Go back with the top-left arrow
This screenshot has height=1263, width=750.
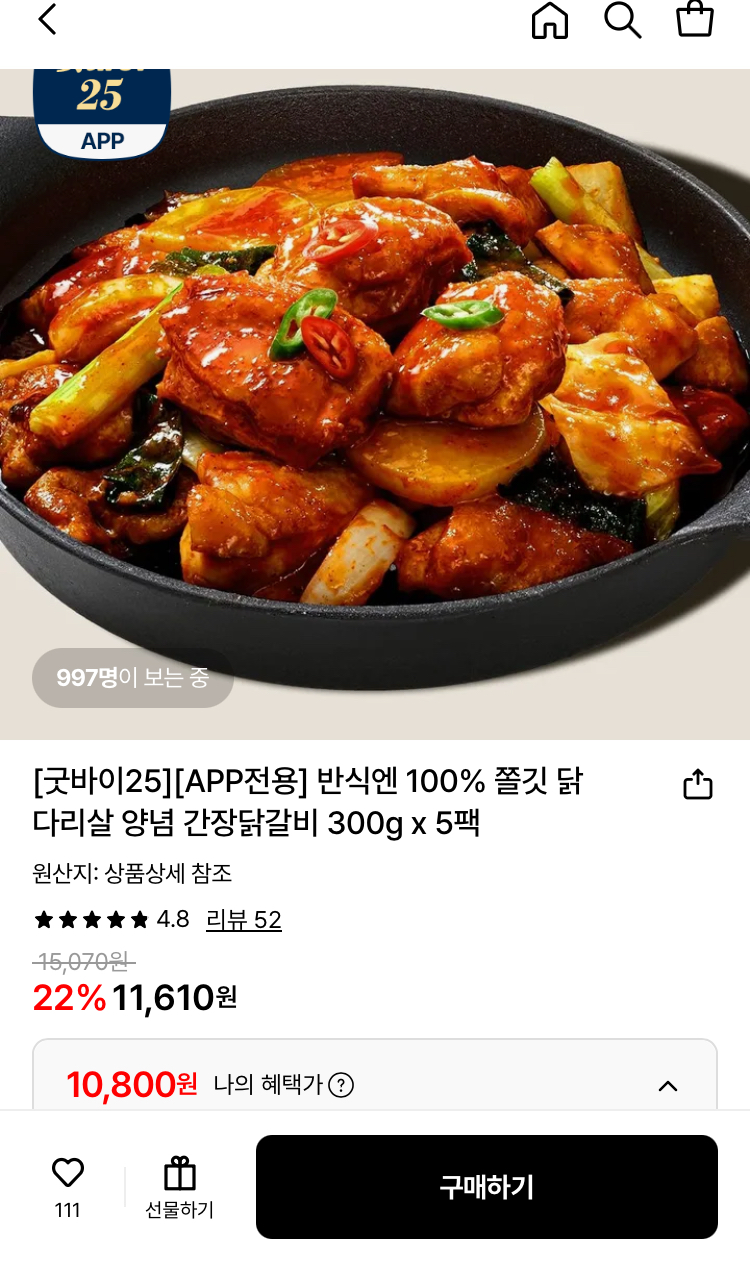point(47,19)
